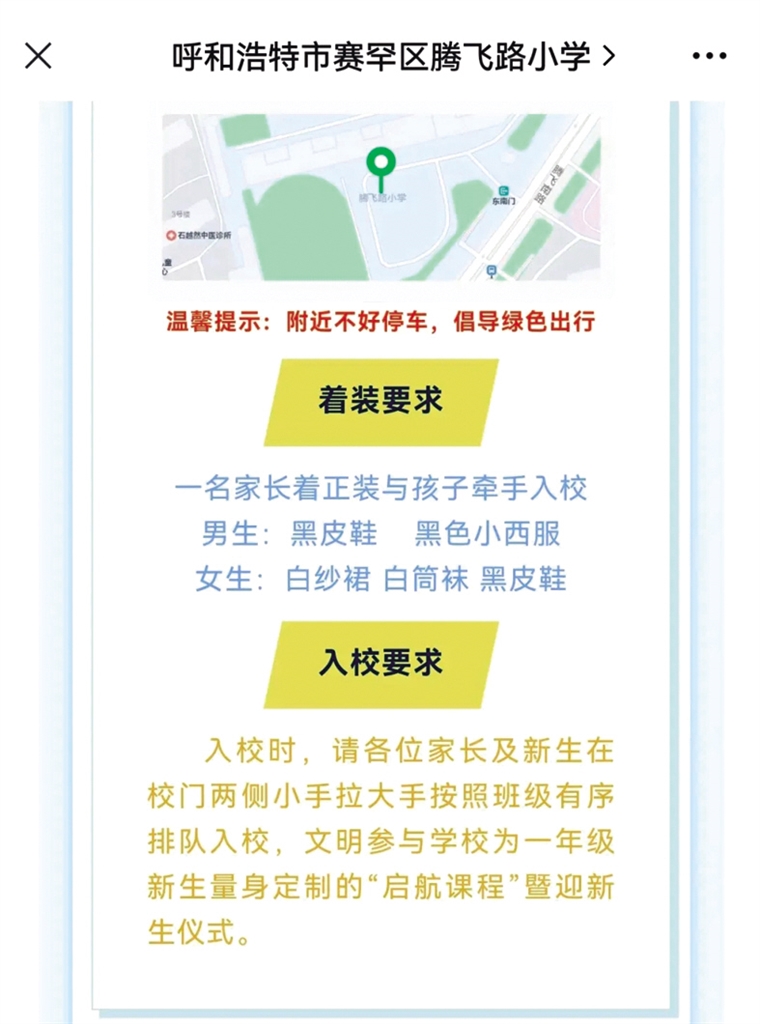This screenshot has width=760, height=1024.
Task: Open the 呼和浩特市赛罕区腾飞路小学 account profile
Action: click(392, 56)
